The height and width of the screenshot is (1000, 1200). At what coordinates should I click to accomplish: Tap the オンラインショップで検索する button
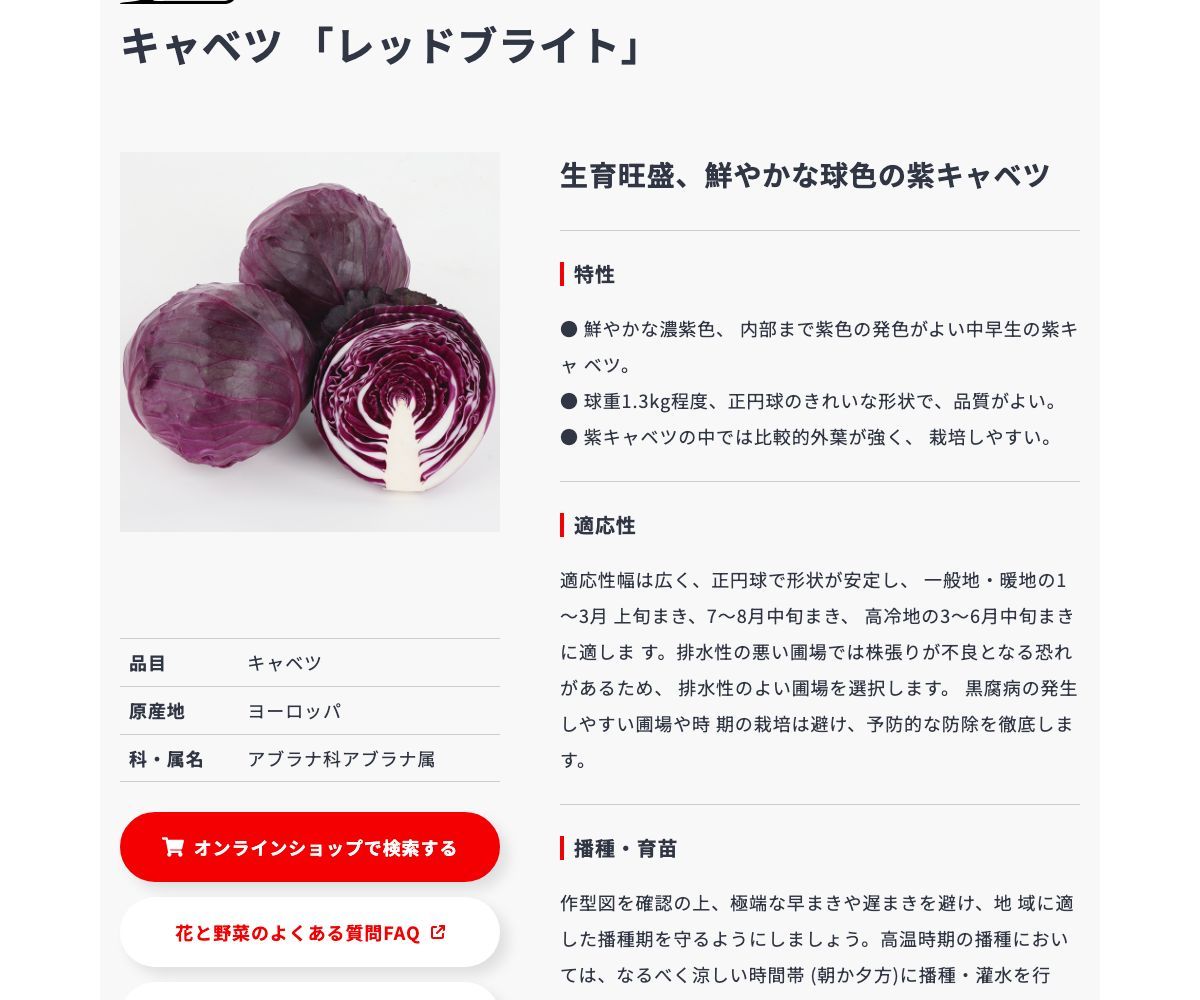[x=310, y=847]
